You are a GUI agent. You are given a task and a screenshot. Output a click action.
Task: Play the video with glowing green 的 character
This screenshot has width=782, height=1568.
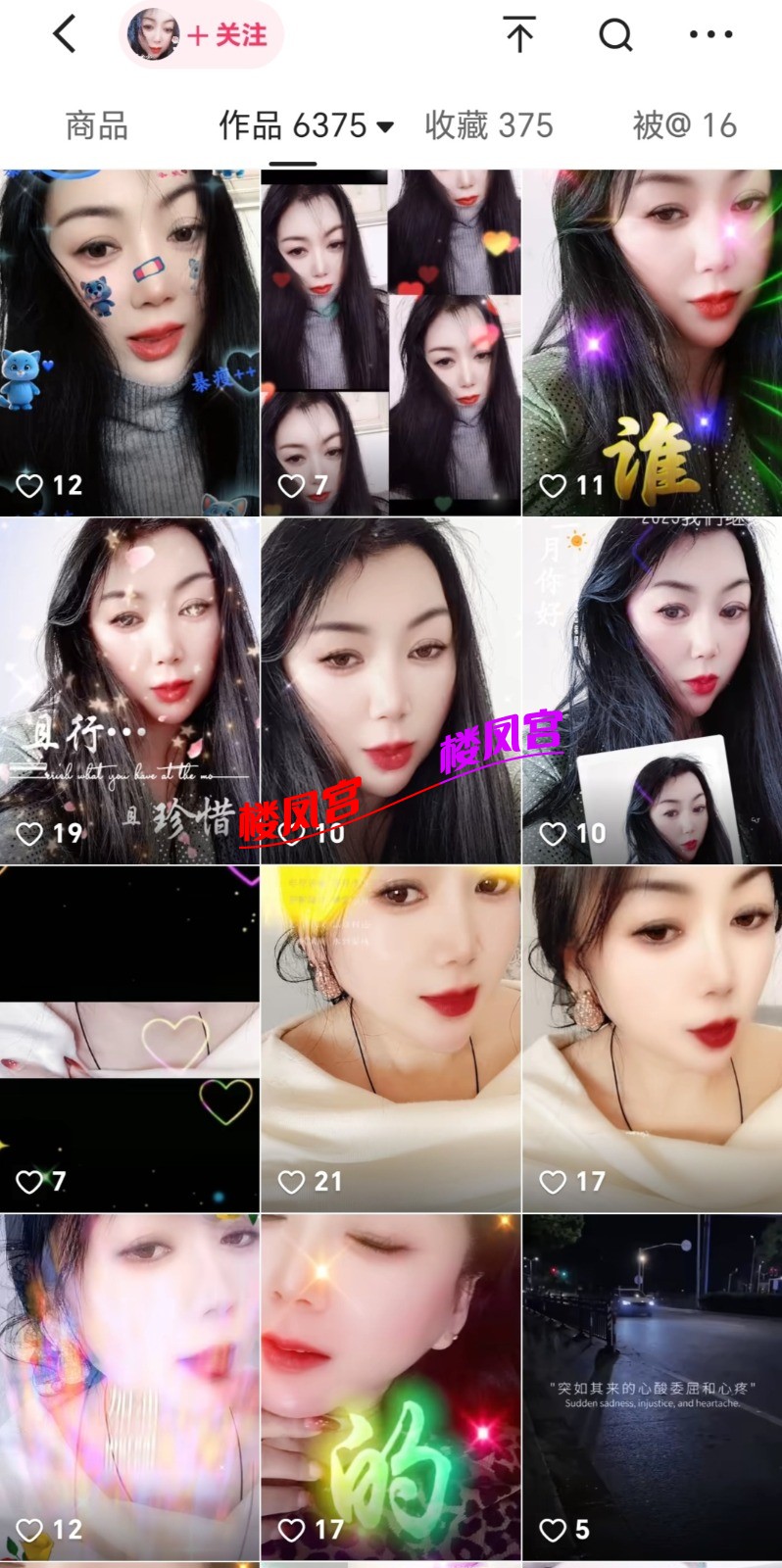click(390, 1387)
